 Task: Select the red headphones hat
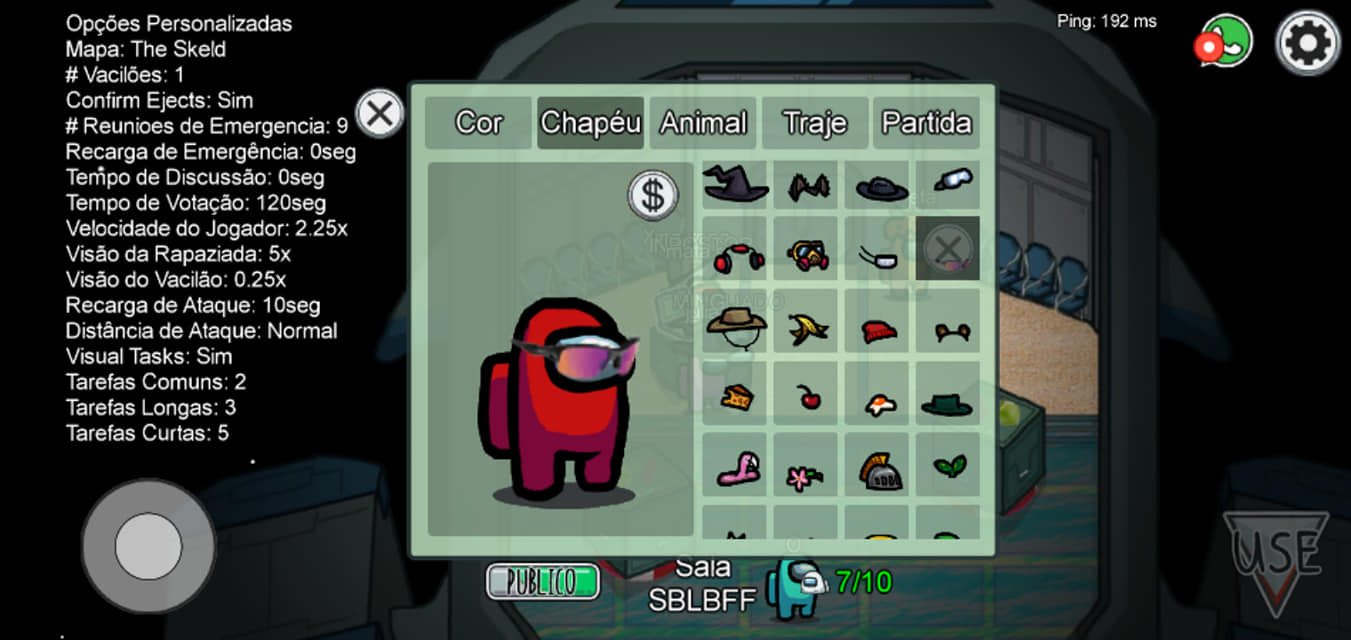tap(735, 257)
